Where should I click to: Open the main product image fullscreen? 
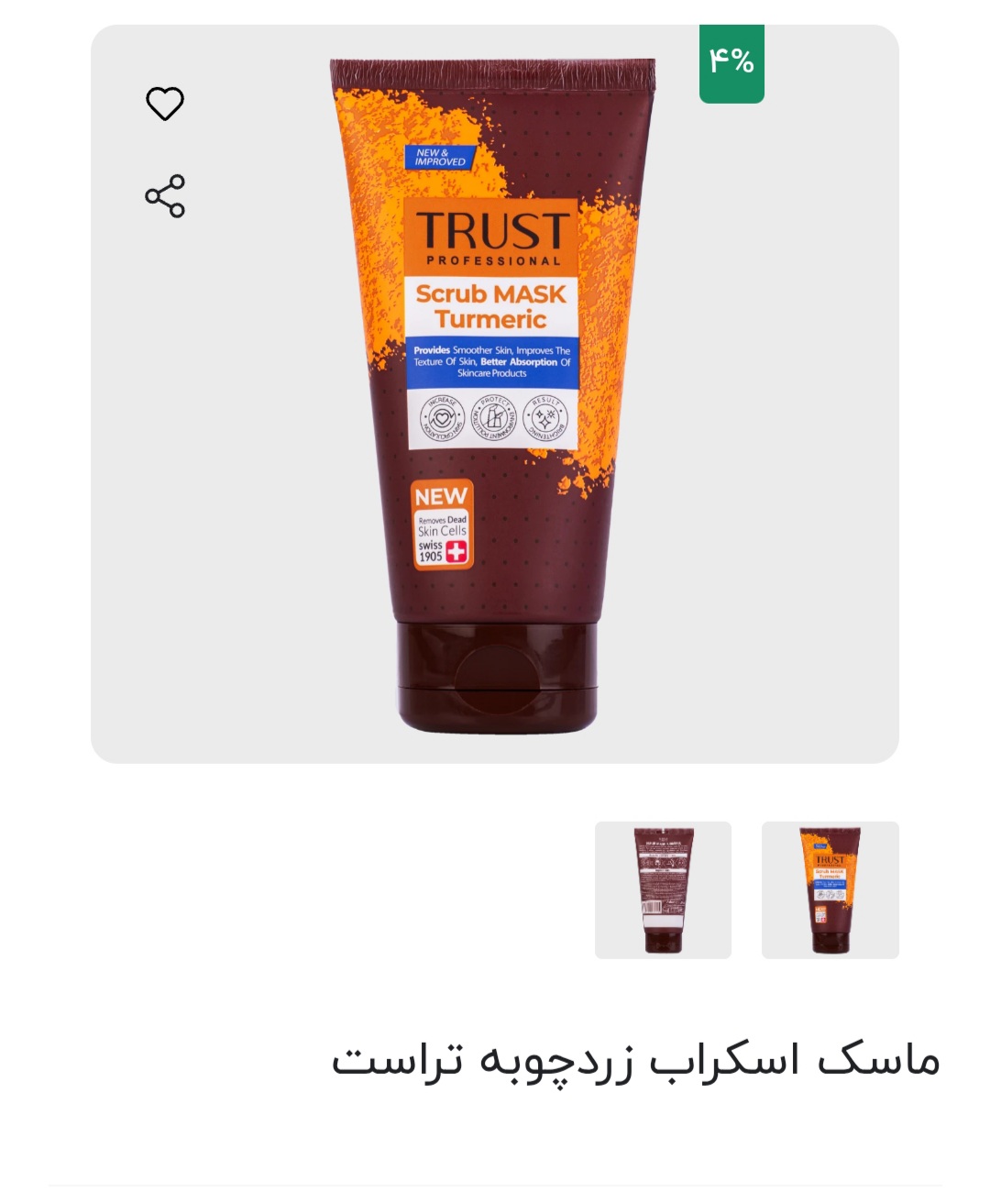pos(495,394)
